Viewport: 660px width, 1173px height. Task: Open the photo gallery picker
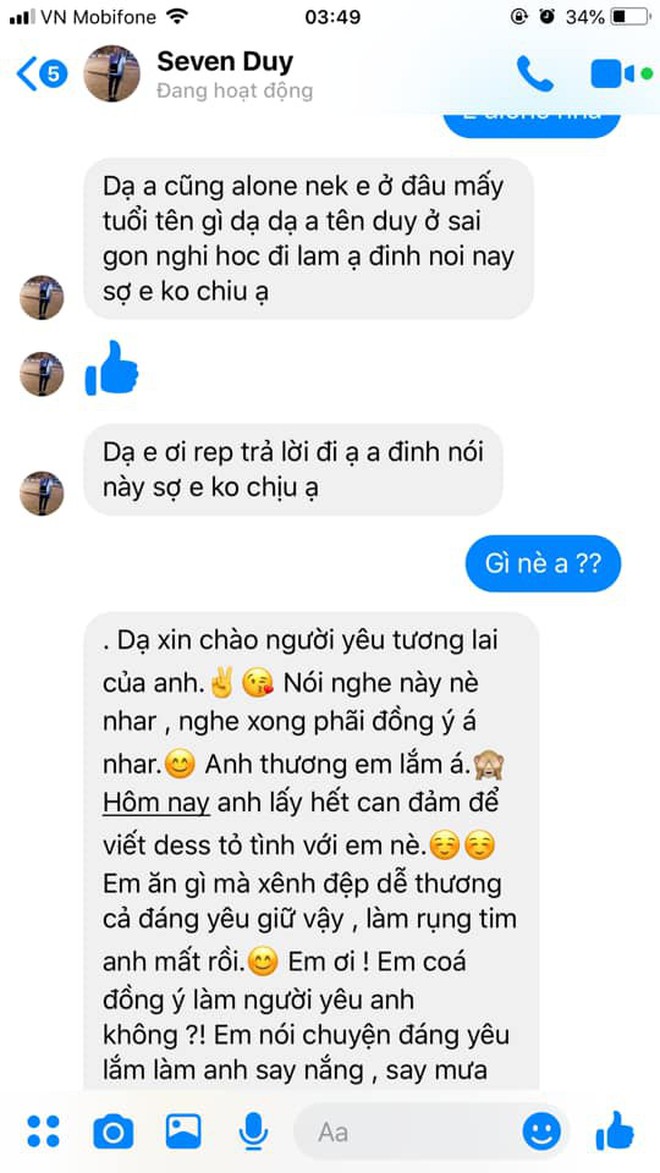(x=183, y=1131)
